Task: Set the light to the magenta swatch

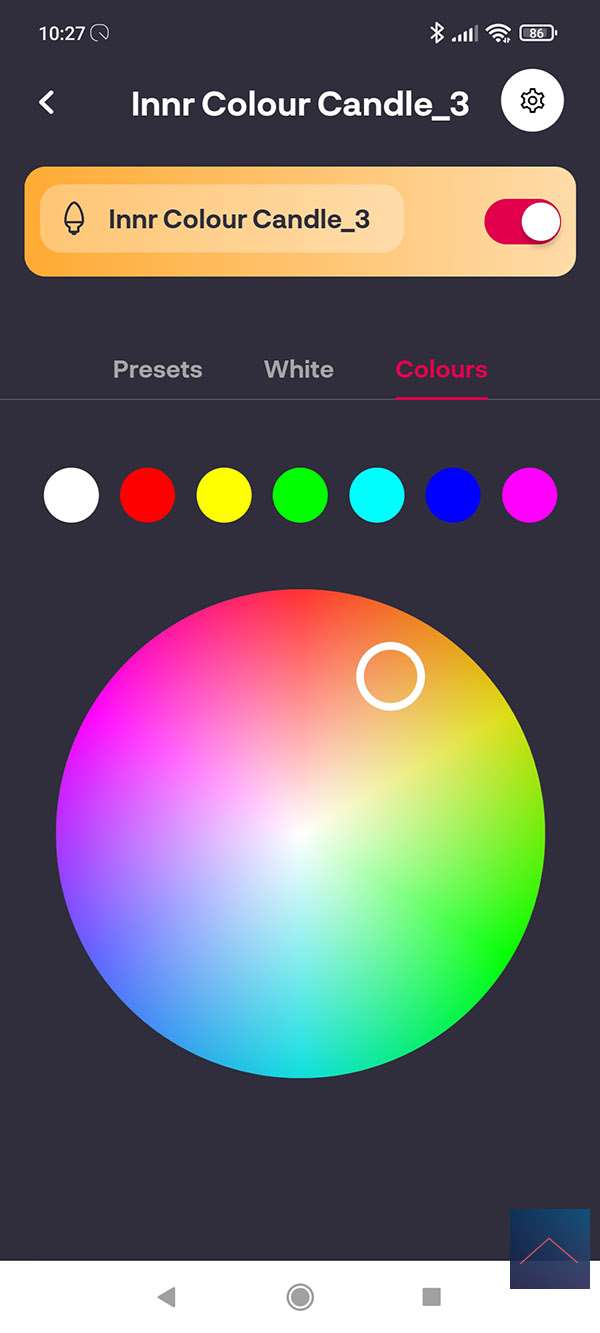Action: click(529, 495)
